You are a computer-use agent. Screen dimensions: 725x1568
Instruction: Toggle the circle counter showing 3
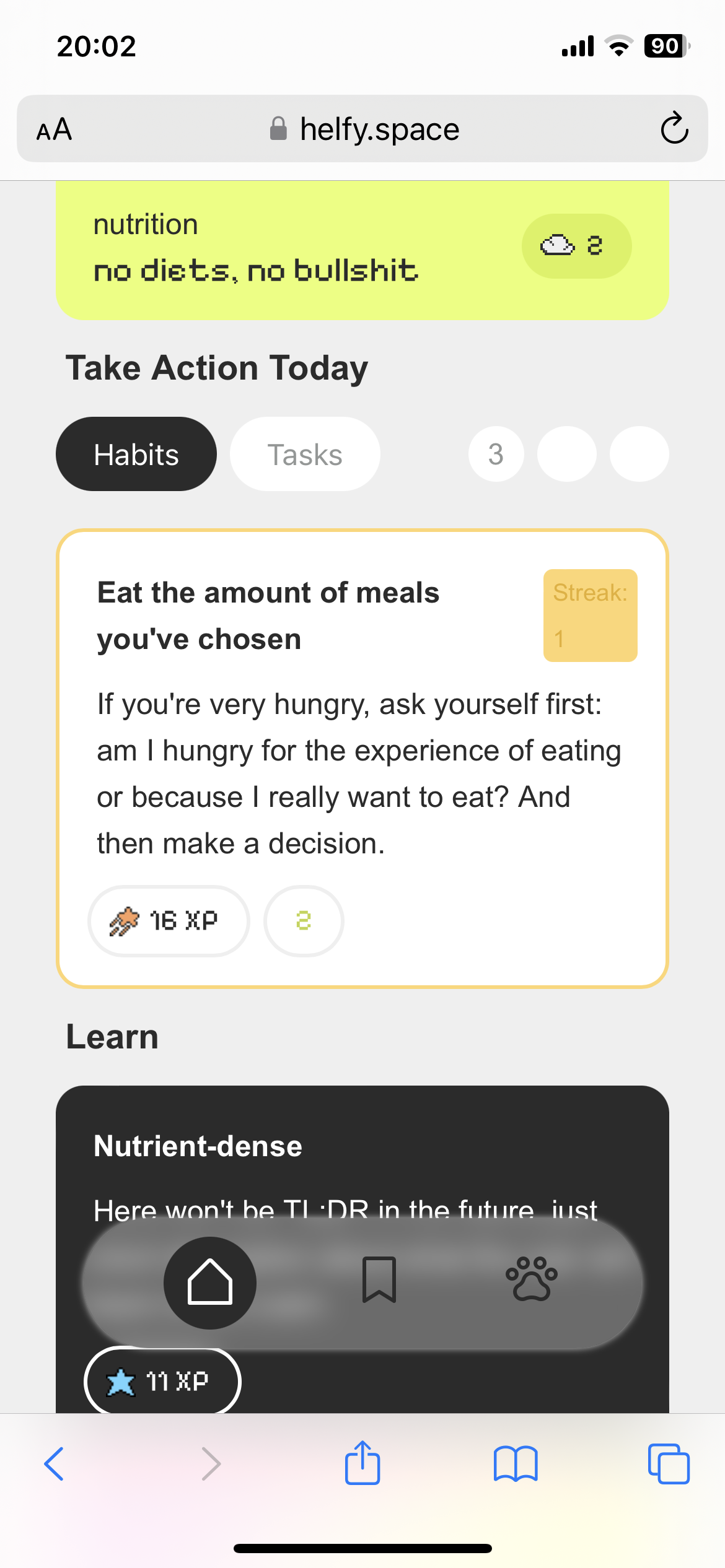496,453
